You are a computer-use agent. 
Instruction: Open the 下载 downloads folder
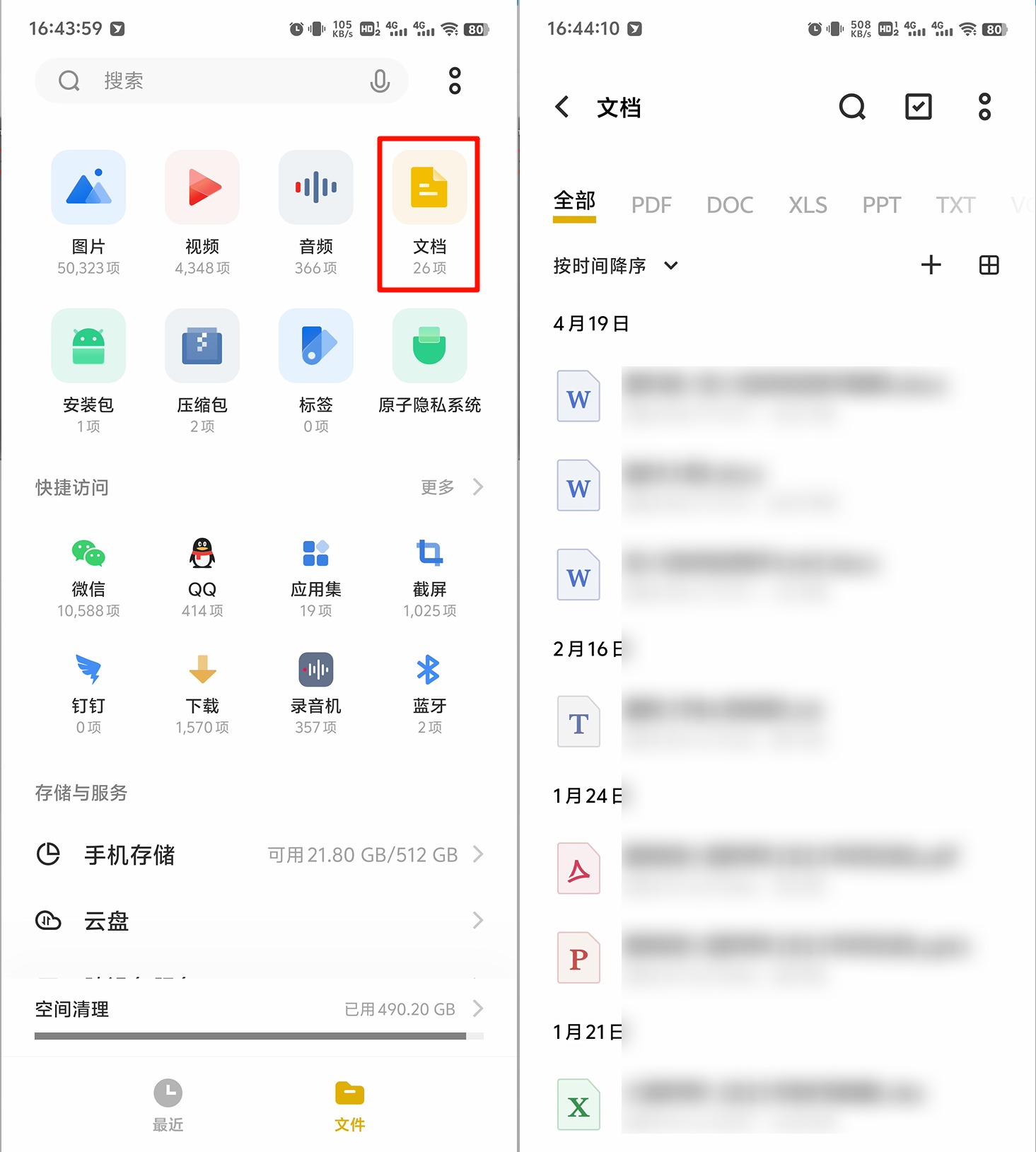pyautogui.click(x=202, y=693)
